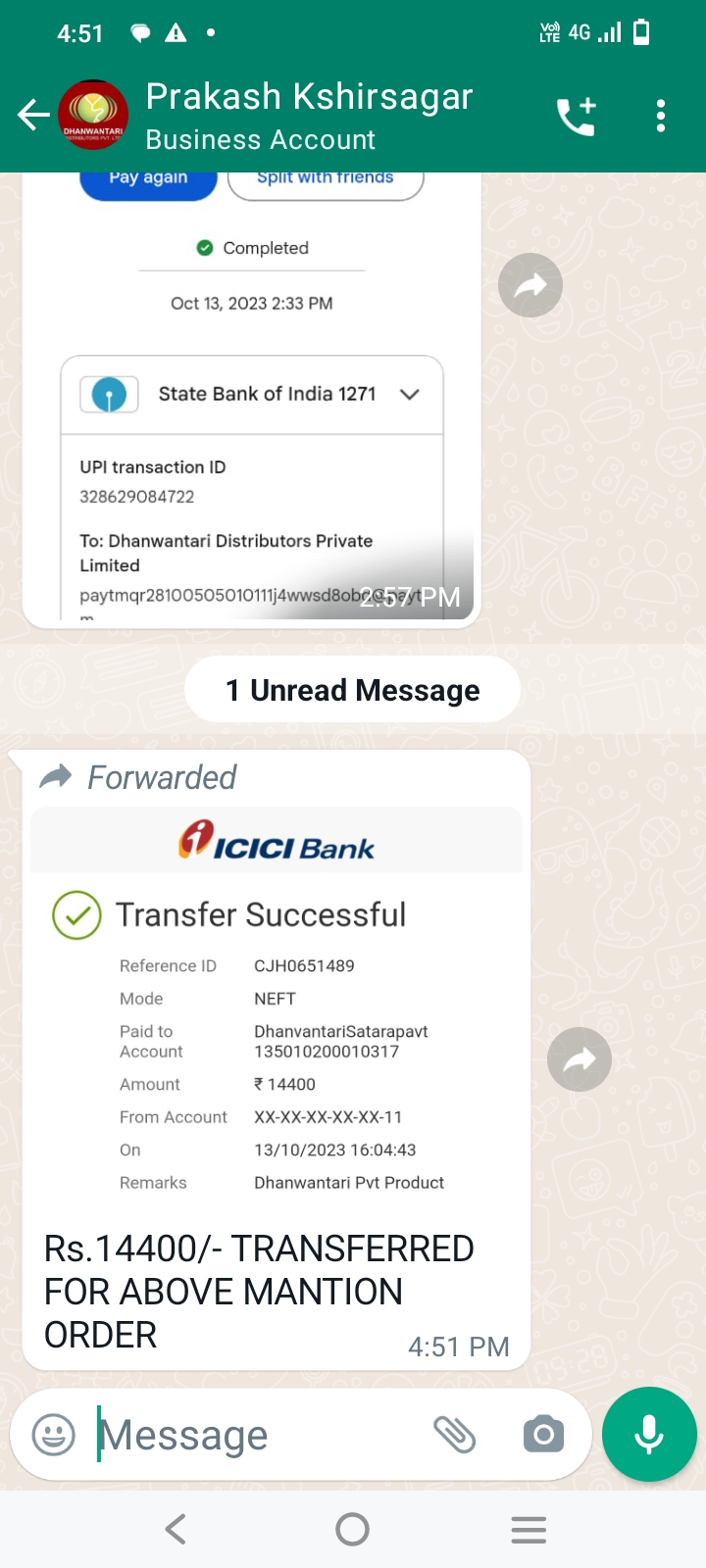
Task: Tap the system back button
Action: pyautogui.click(x=176, y=1529)
